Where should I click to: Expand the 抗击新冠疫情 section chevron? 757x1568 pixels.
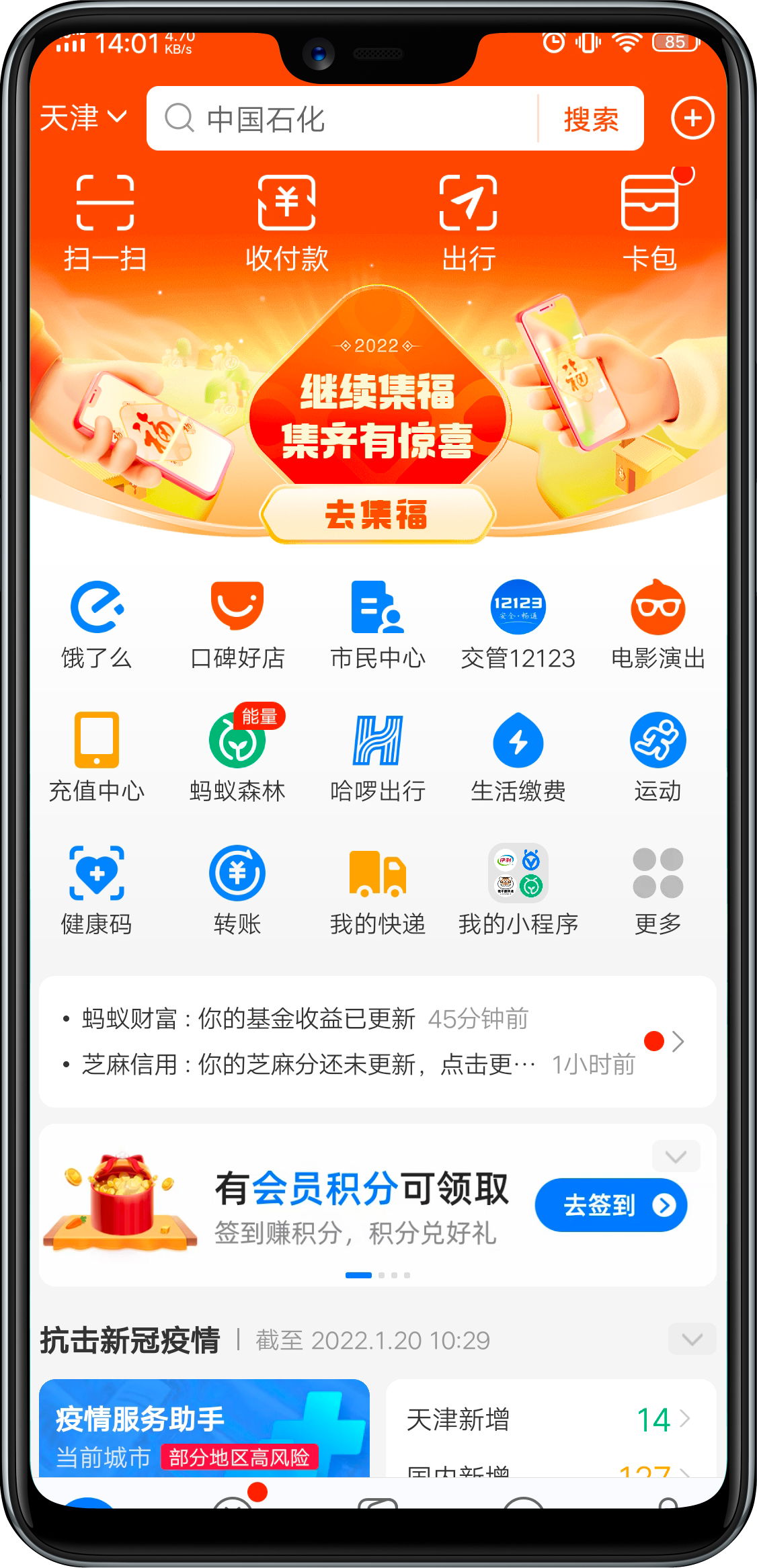[692, 1339]
